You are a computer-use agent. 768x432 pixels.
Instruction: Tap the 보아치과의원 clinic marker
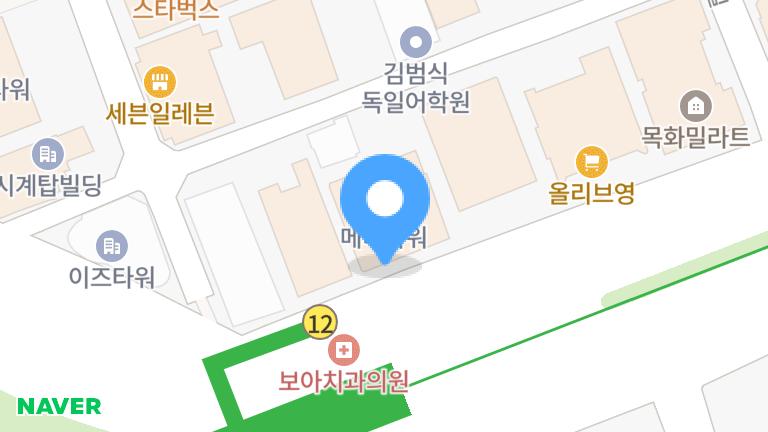pos(344,351)
